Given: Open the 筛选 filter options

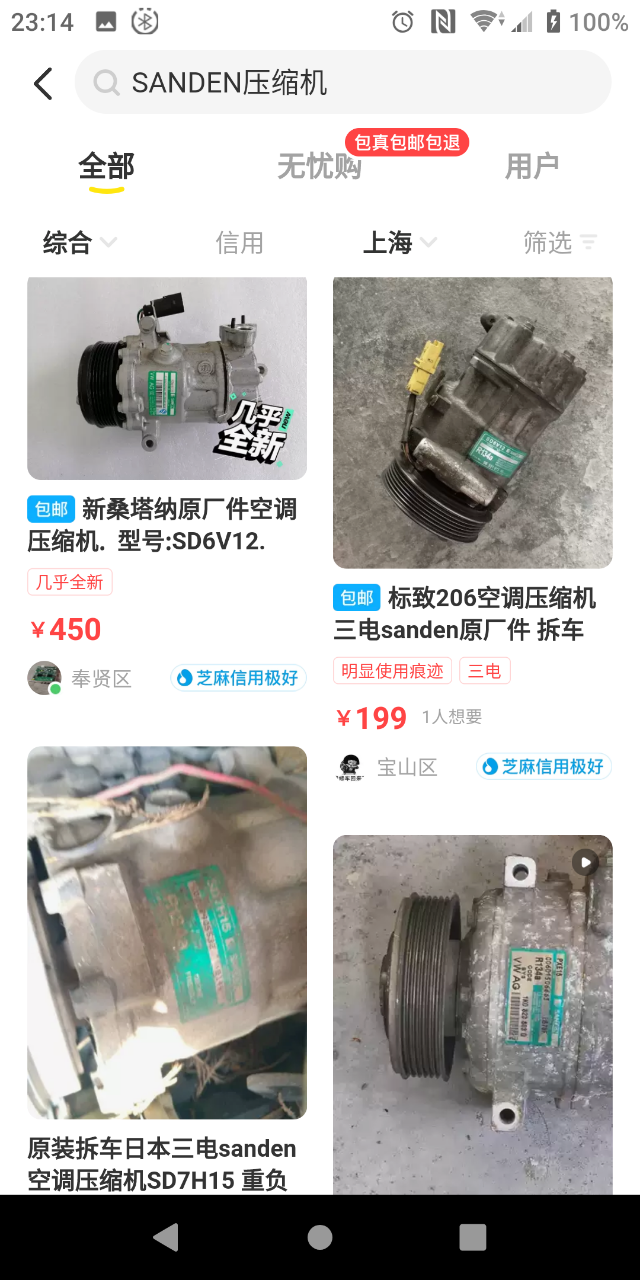Looking at the screenshot, I should [x=559, y=242].
